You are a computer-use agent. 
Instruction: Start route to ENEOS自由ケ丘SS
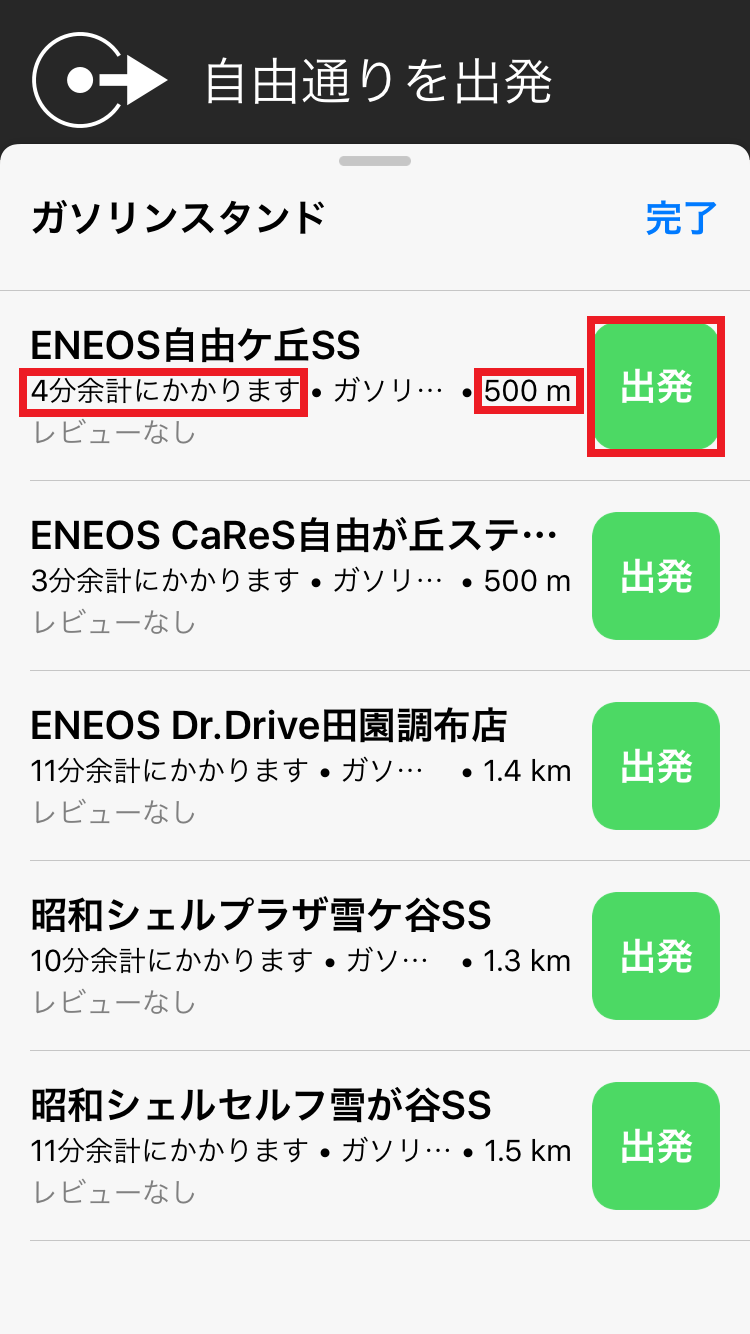[x=656, y=387]
